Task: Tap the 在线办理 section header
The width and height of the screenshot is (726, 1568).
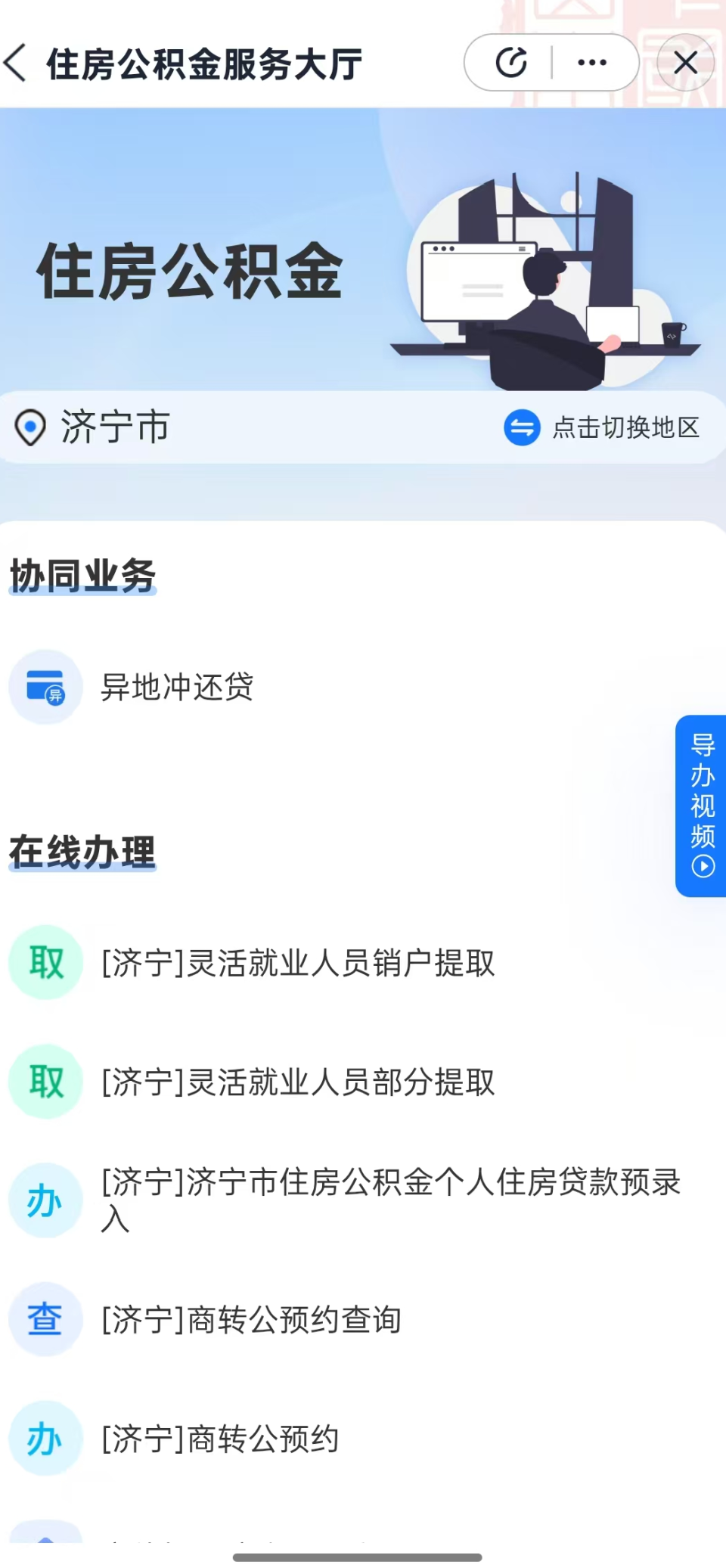Action: 82,852
